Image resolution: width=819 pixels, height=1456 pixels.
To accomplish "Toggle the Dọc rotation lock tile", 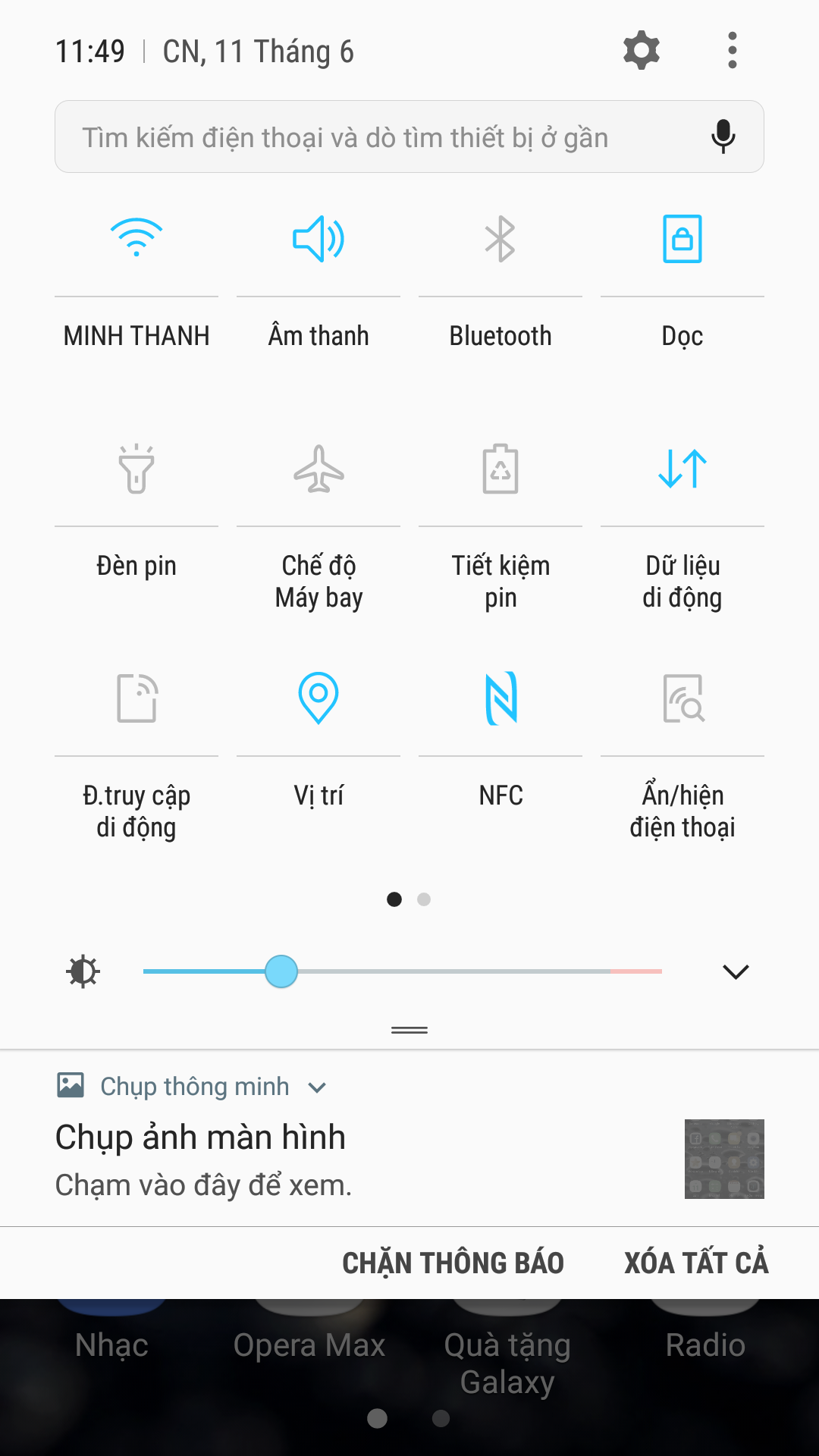I will tap(682, 238).
